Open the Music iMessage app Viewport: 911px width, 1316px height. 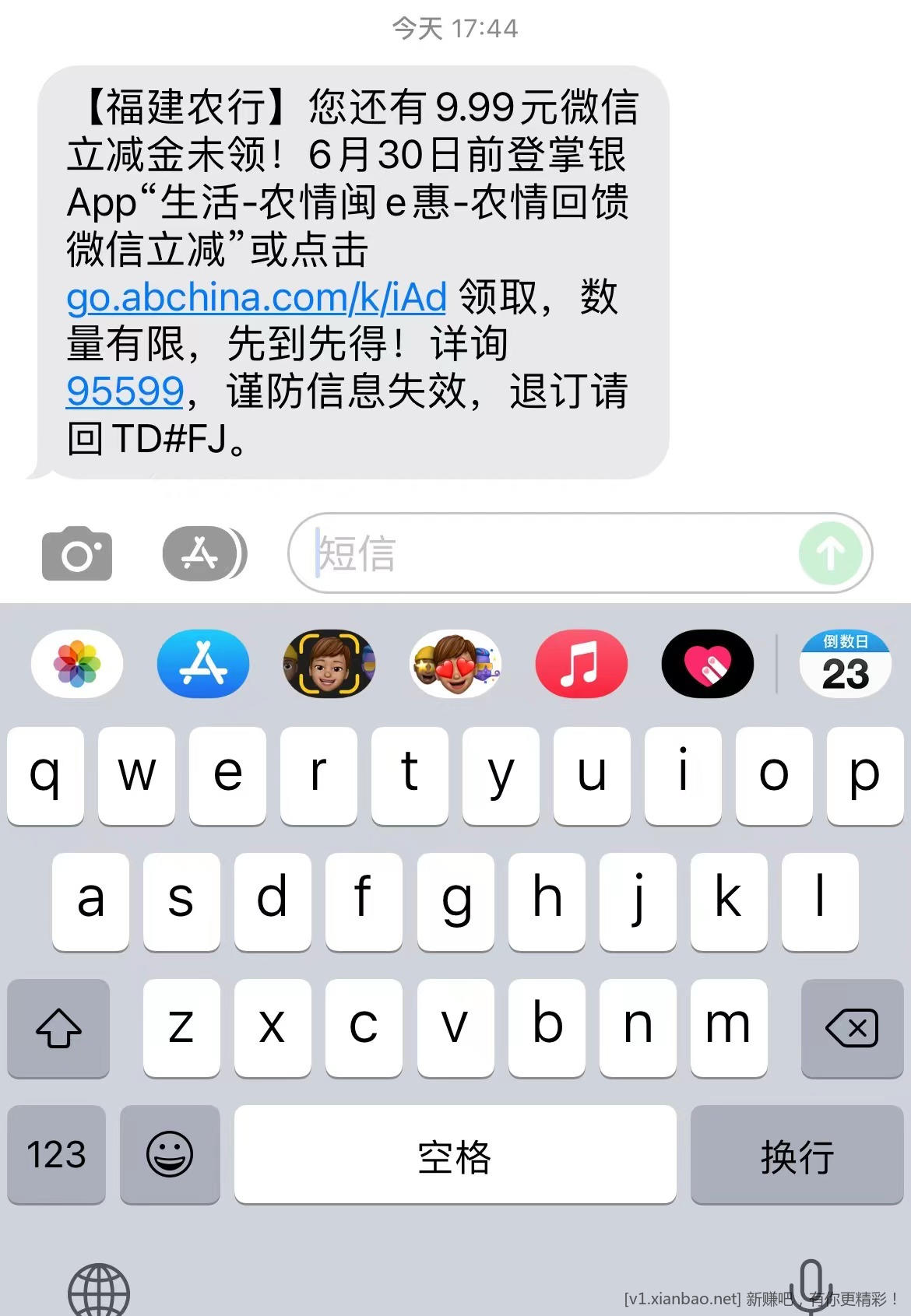[581, 664]
